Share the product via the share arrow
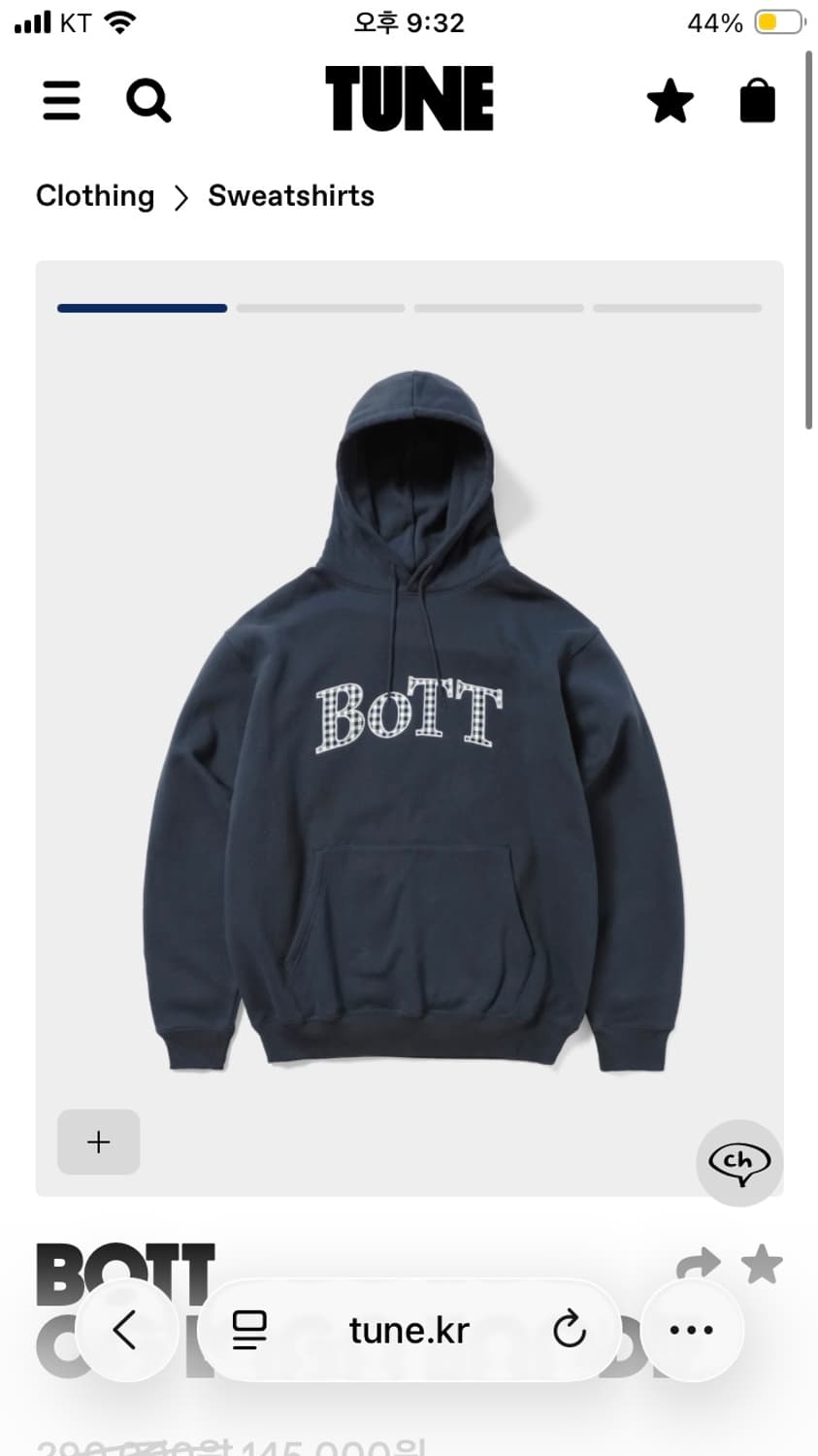818x1456 pixels. pyautogui.click(x=699, y=1262)
